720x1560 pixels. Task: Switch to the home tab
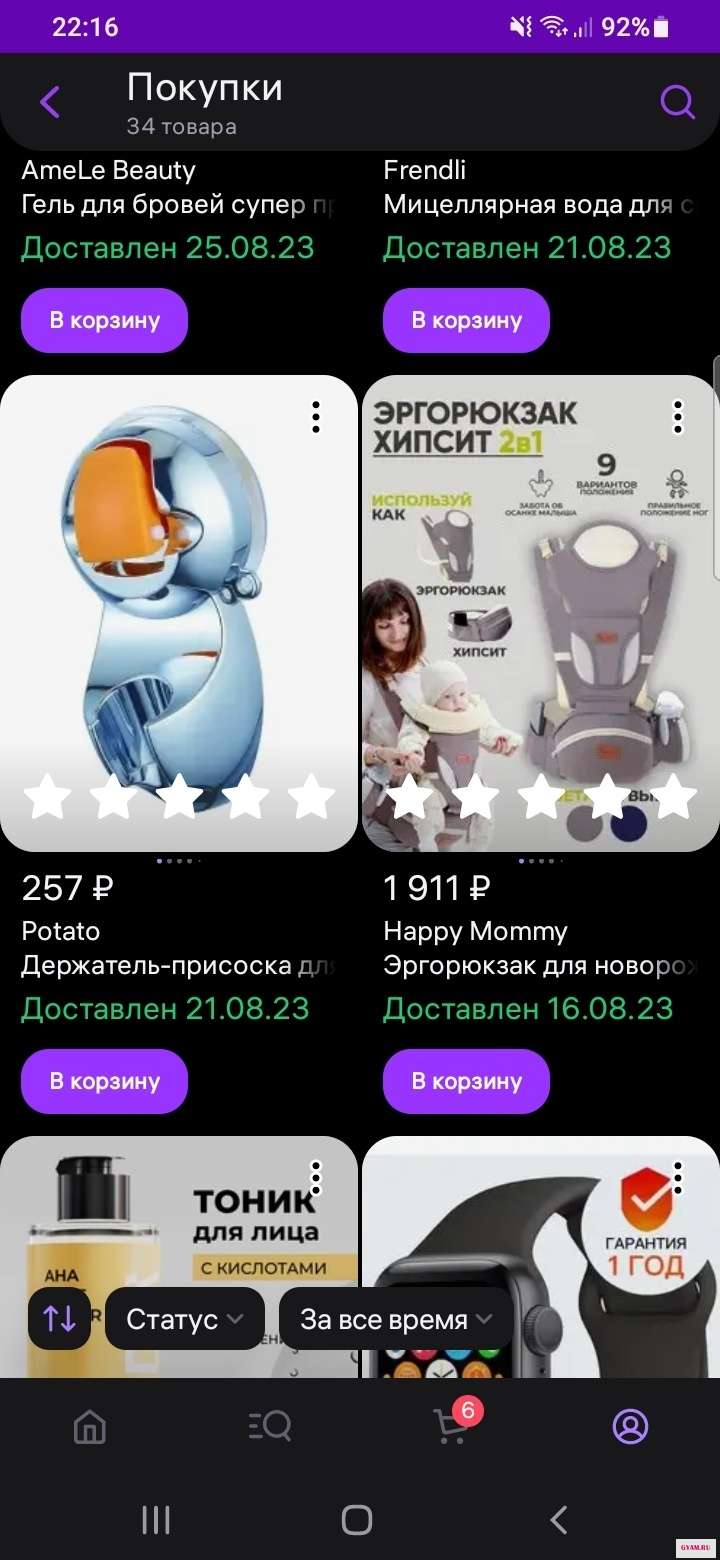click(x=90, y=1427)
